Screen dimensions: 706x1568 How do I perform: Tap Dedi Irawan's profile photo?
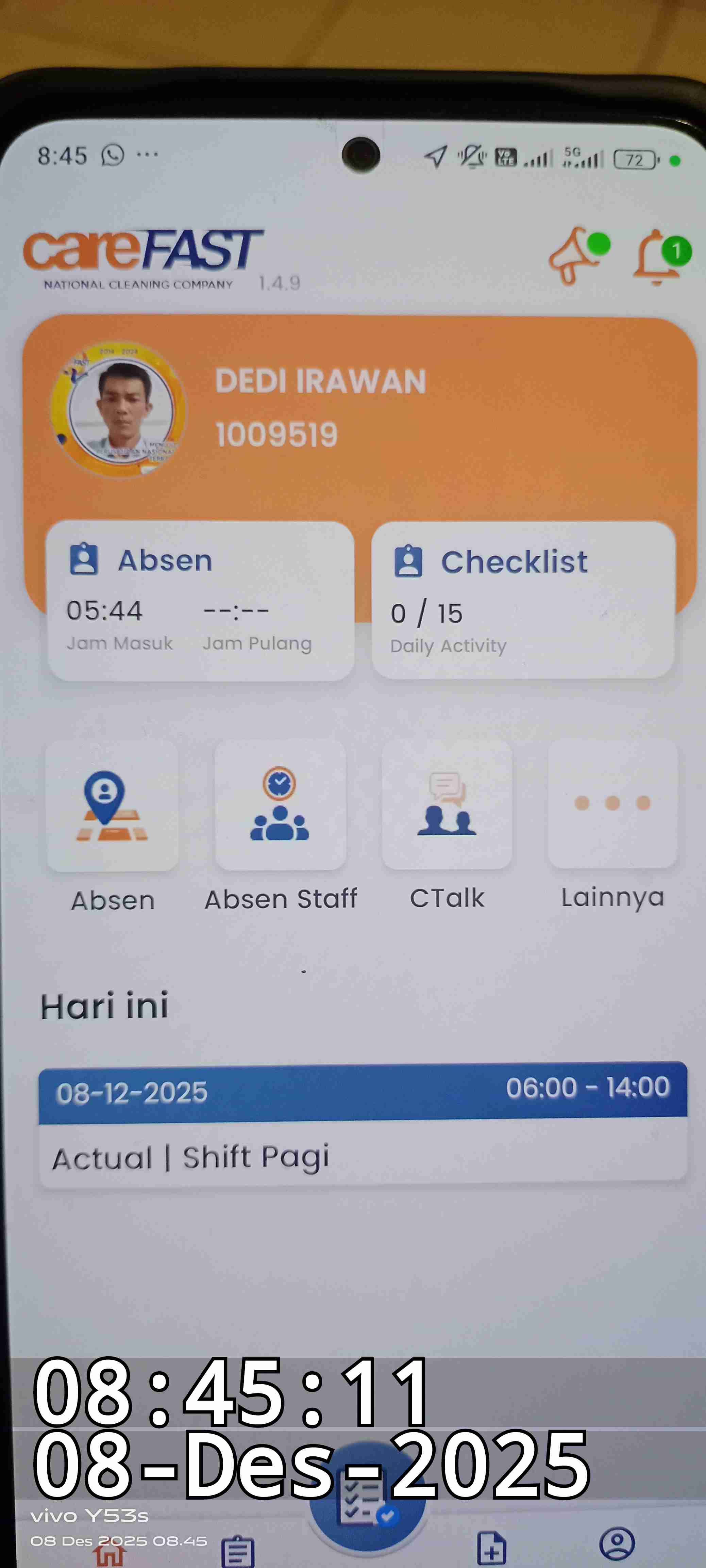120,410
